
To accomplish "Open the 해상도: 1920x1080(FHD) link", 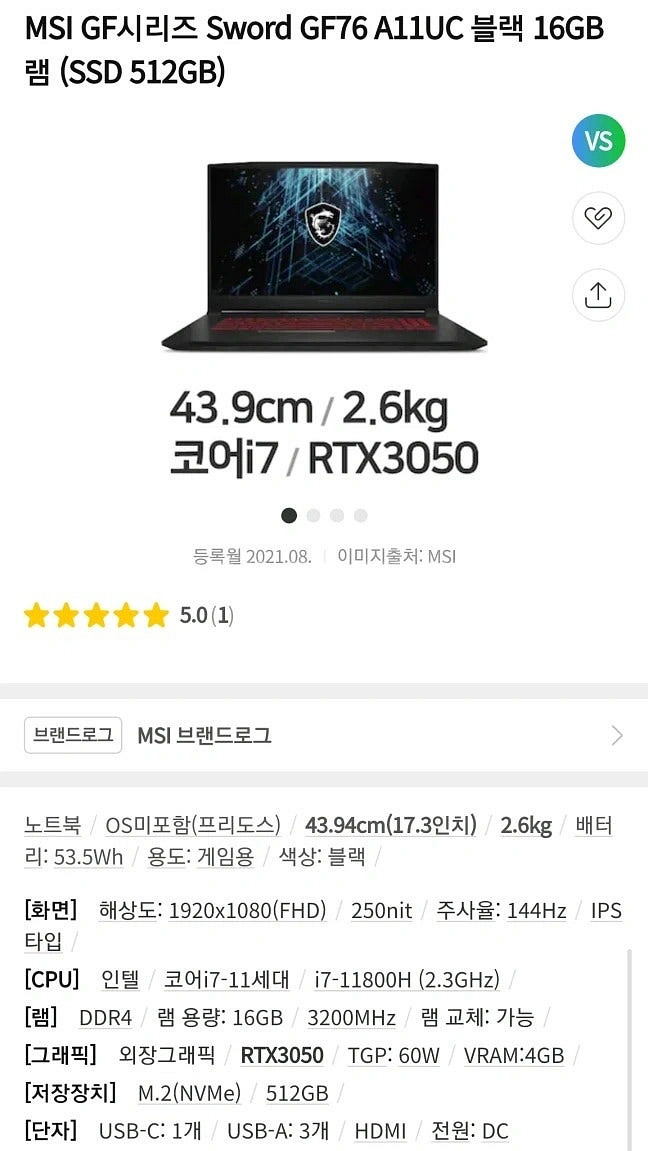I will pyautogui.click(x=213, y=910).
